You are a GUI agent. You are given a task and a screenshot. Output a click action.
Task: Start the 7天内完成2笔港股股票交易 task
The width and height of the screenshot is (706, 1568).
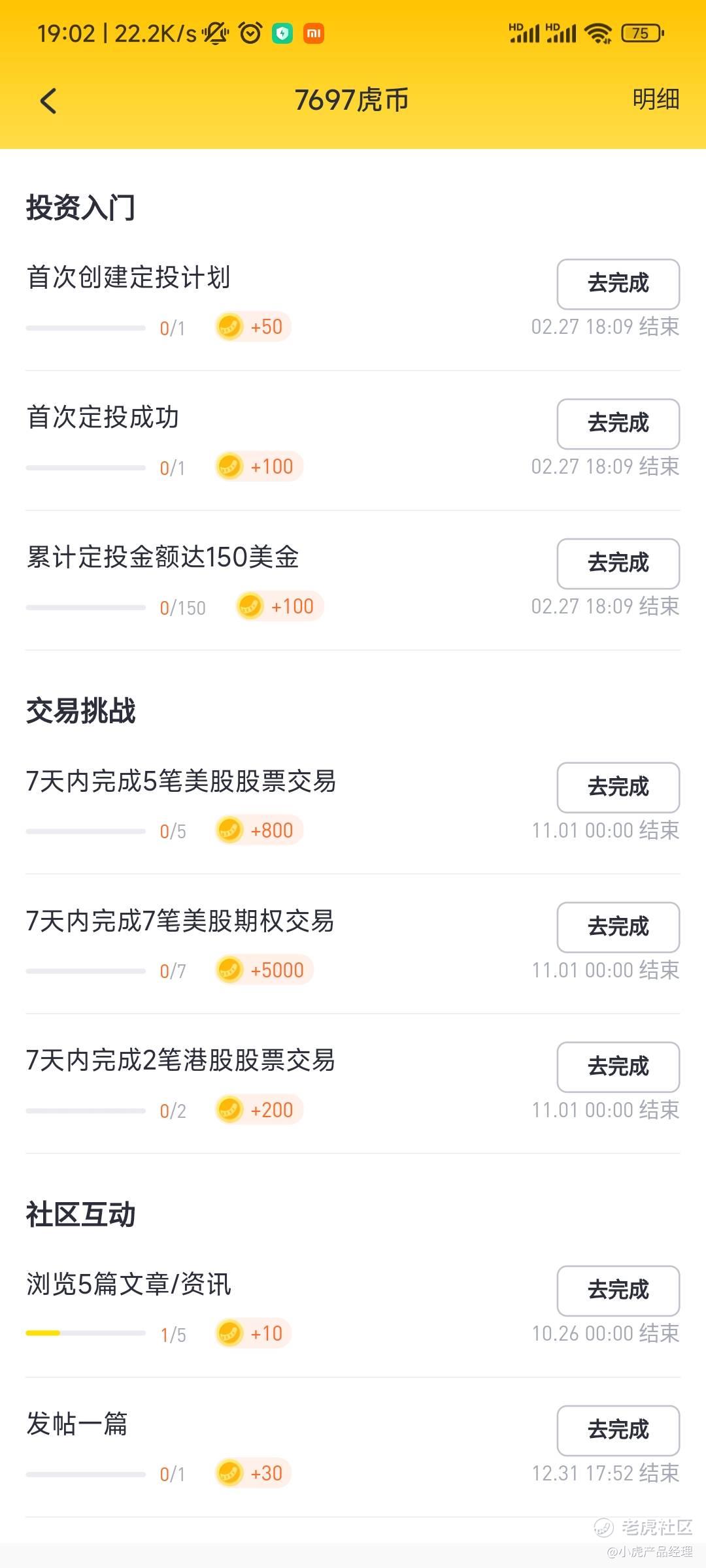coord(618,1067)
